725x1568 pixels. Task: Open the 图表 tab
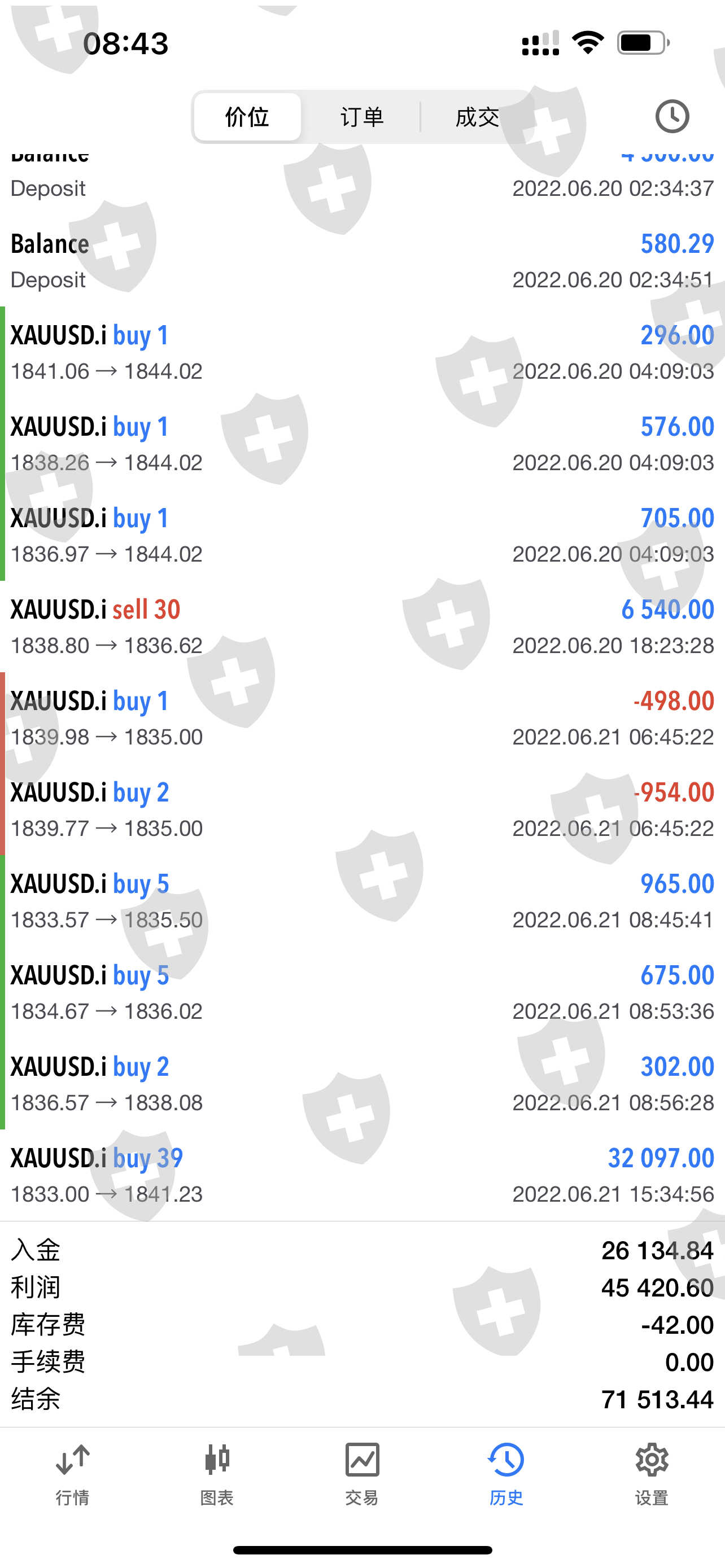(217, 1473)
